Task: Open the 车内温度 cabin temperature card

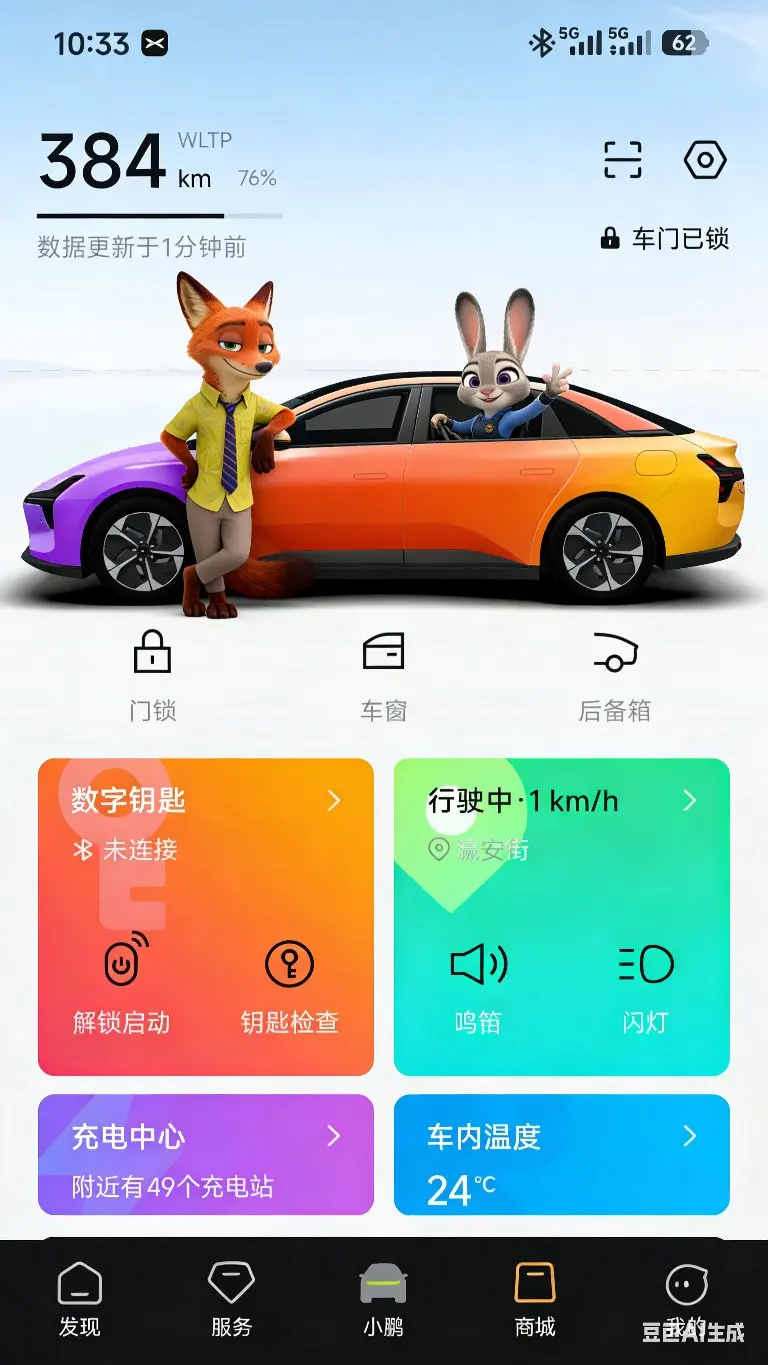Action: tap(562, 1155)
